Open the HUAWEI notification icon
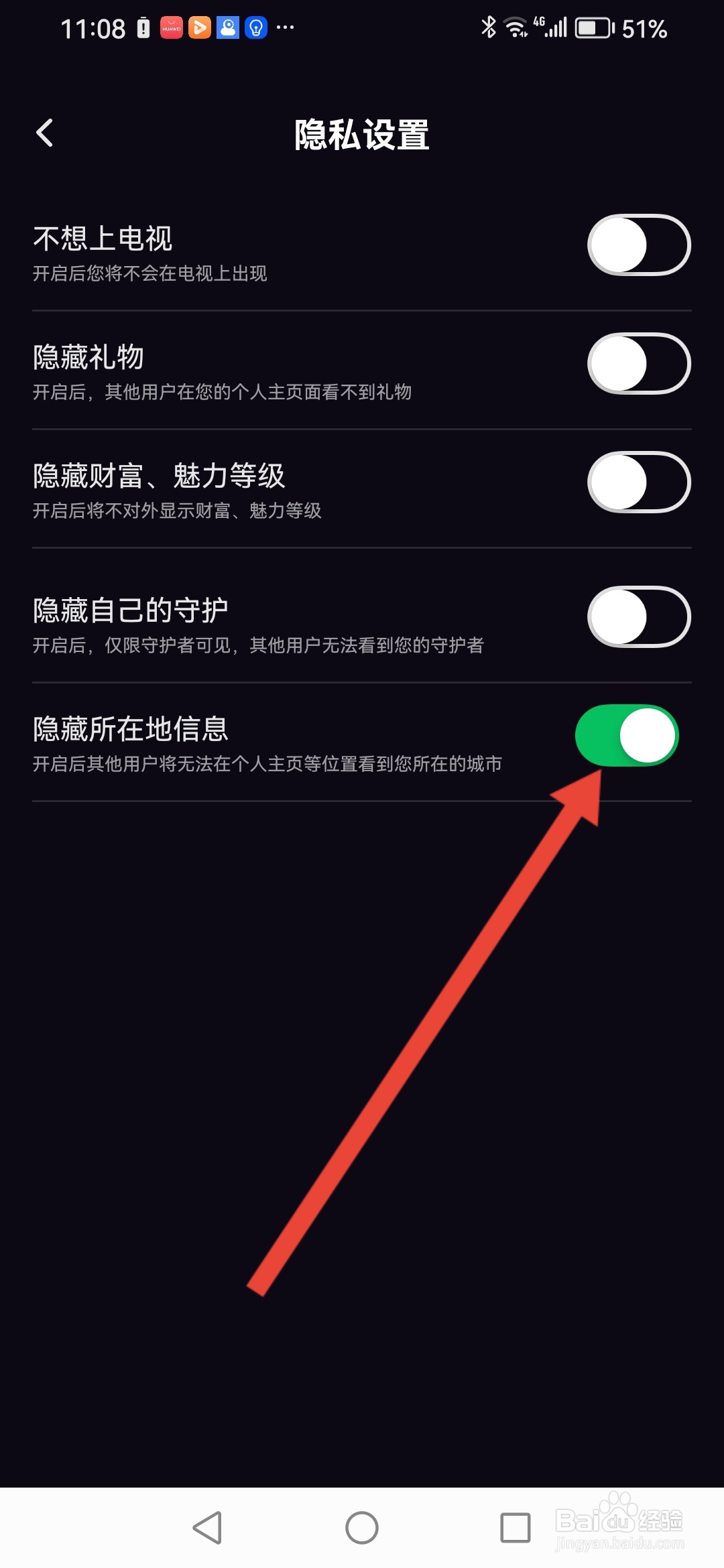Image resolution: width=724 pixels, height=1568 pixels. [171, 27]
